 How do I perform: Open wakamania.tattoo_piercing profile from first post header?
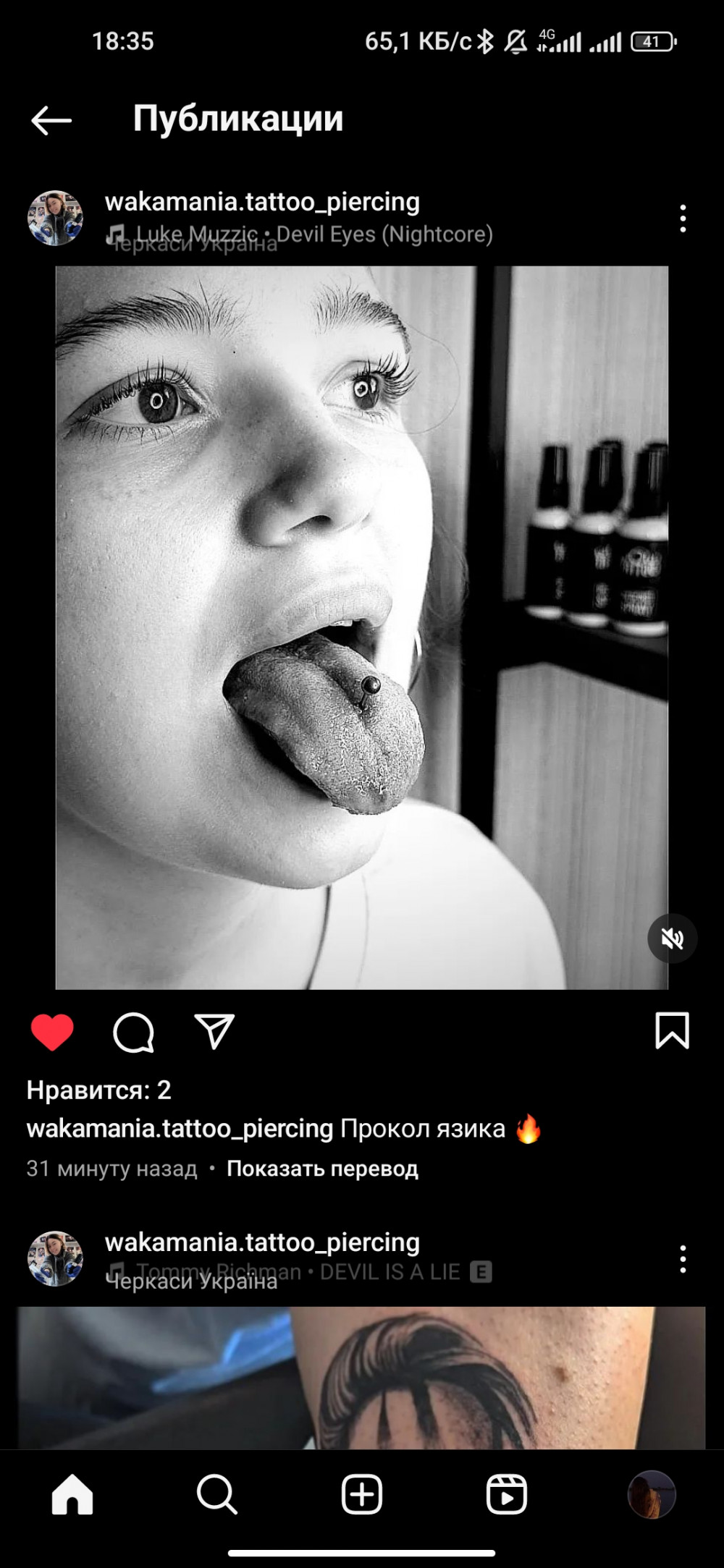pyautogui.click(x=262, y=202)
